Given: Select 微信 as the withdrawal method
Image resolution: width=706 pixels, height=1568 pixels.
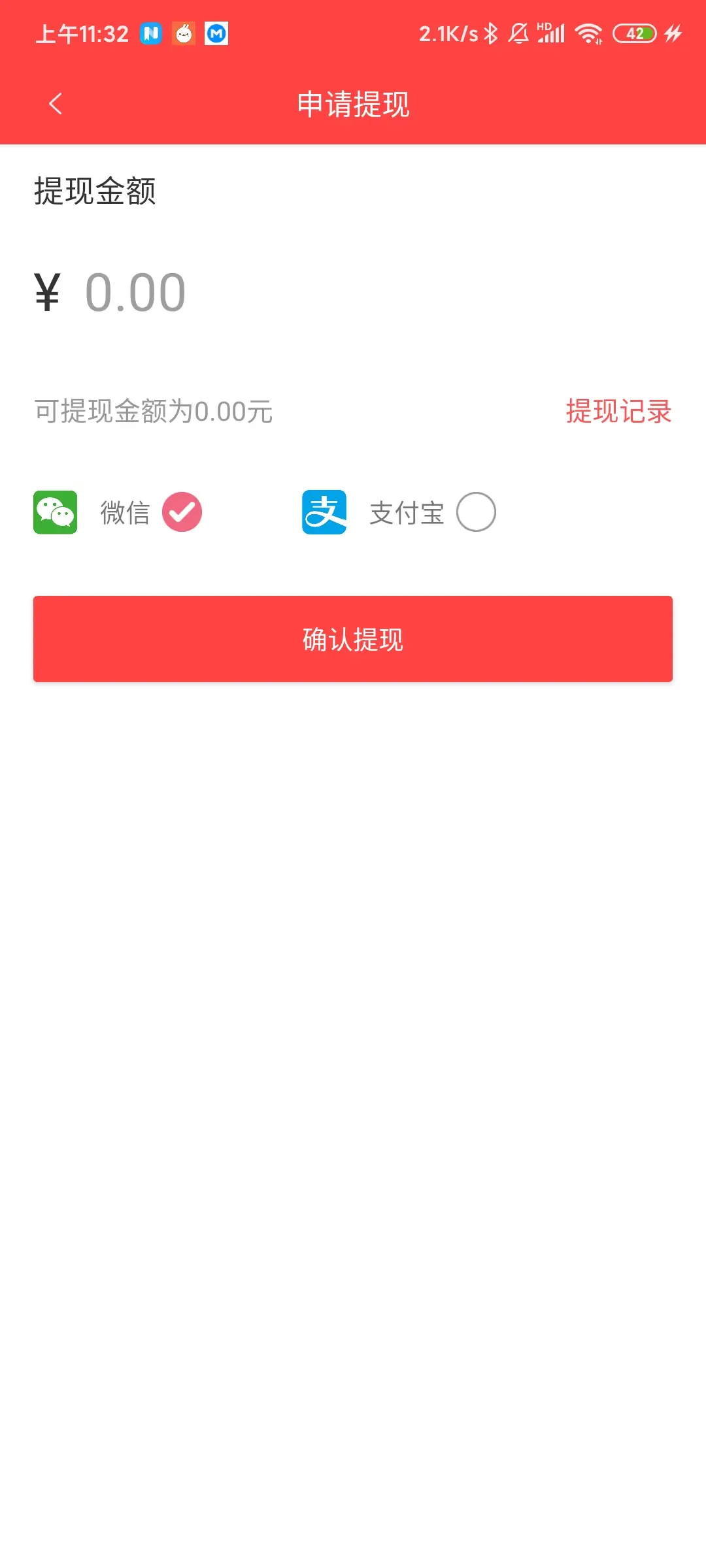Looking at the screenshot, I should (x=182, y=512).
